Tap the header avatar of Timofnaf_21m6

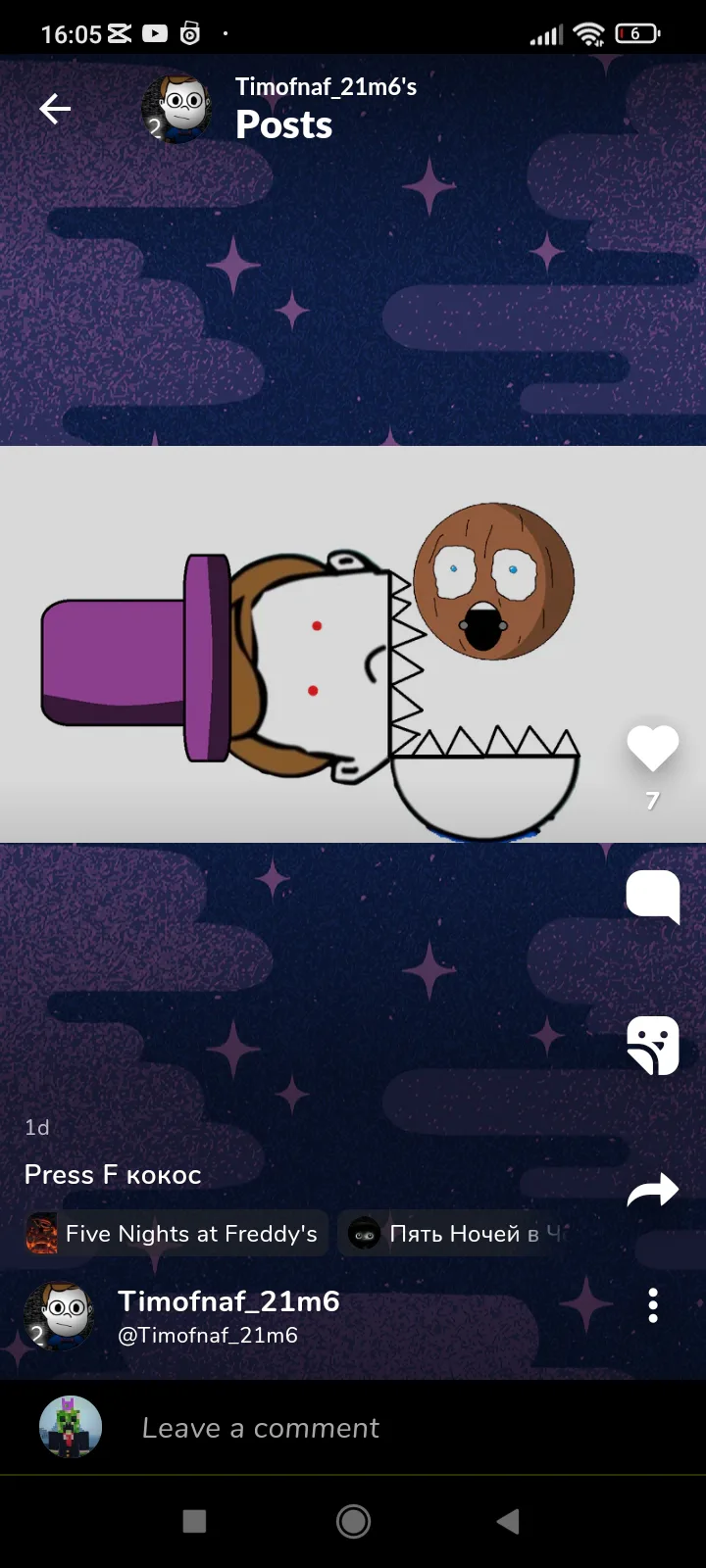177,108
